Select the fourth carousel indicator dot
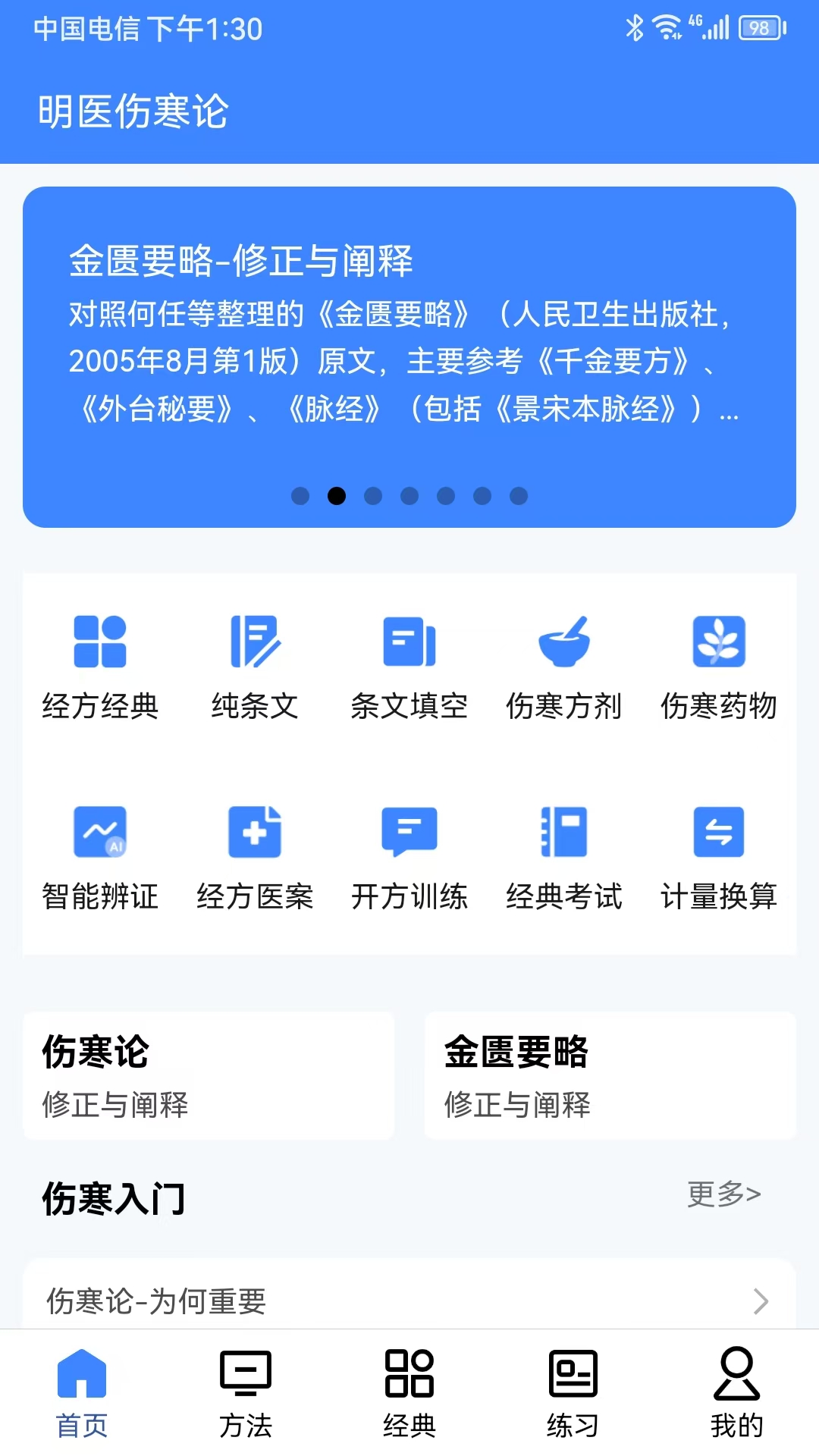This screenshot has height=1456, width=819. click(410, 495)
